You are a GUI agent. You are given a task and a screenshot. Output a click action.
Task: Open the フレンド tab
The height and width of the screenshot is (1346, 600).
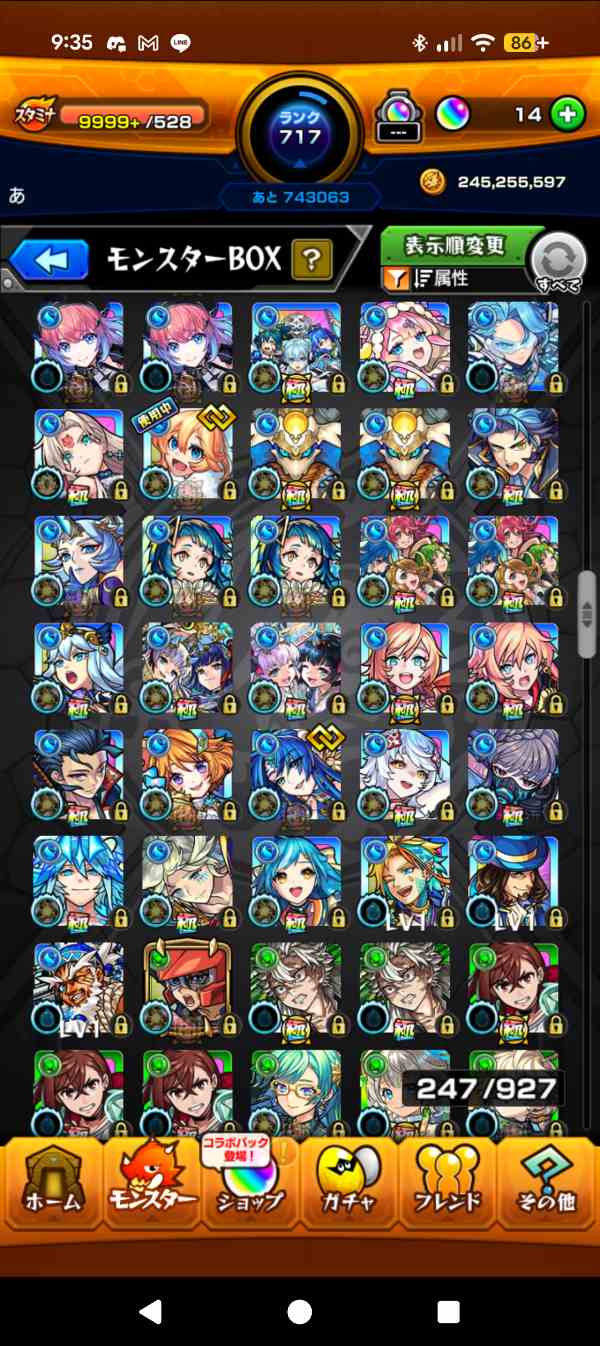pyautogui.click(x=446, y=1185)
